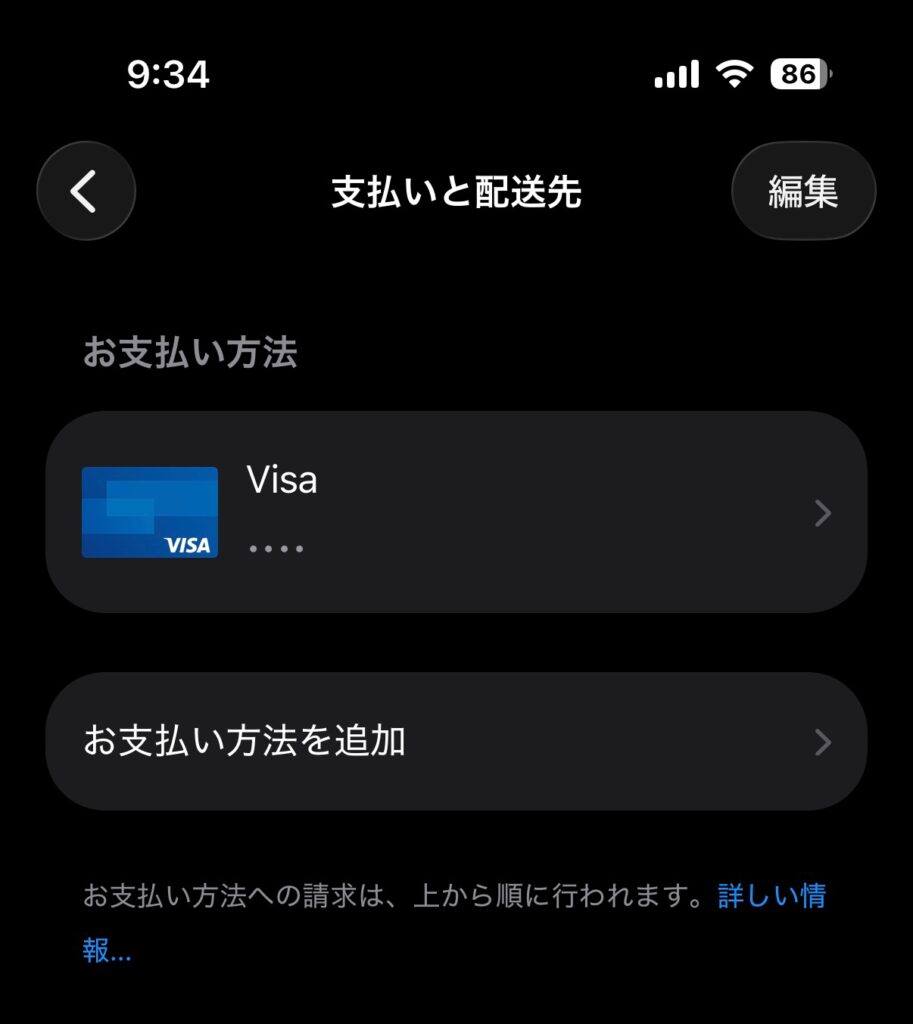Viewport: 913px width, 1024px height.
Task: Select the masked card number dots
Action: pos(275,547)
